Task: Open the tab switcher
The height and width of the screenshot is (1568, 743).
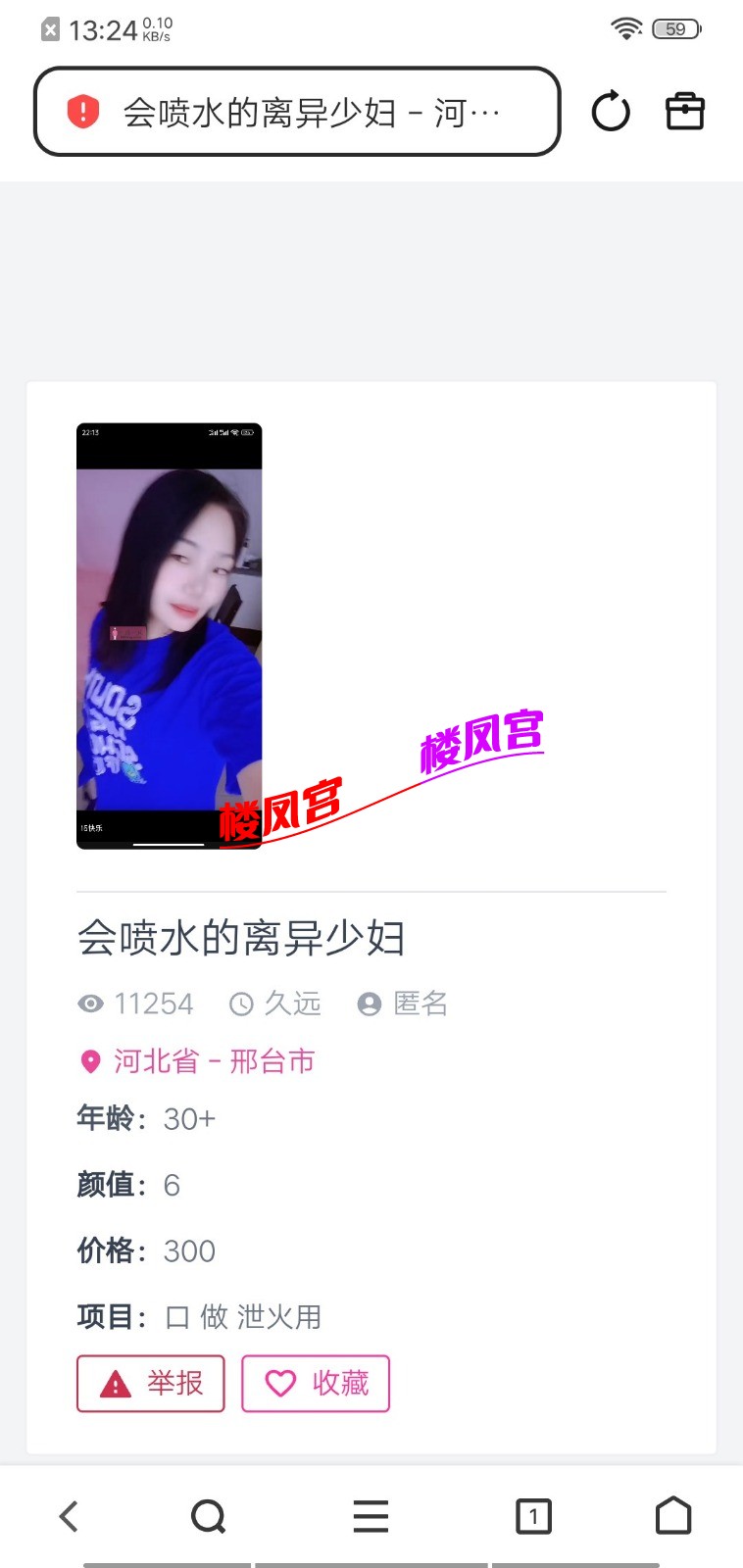Action: coord(533,1516)
